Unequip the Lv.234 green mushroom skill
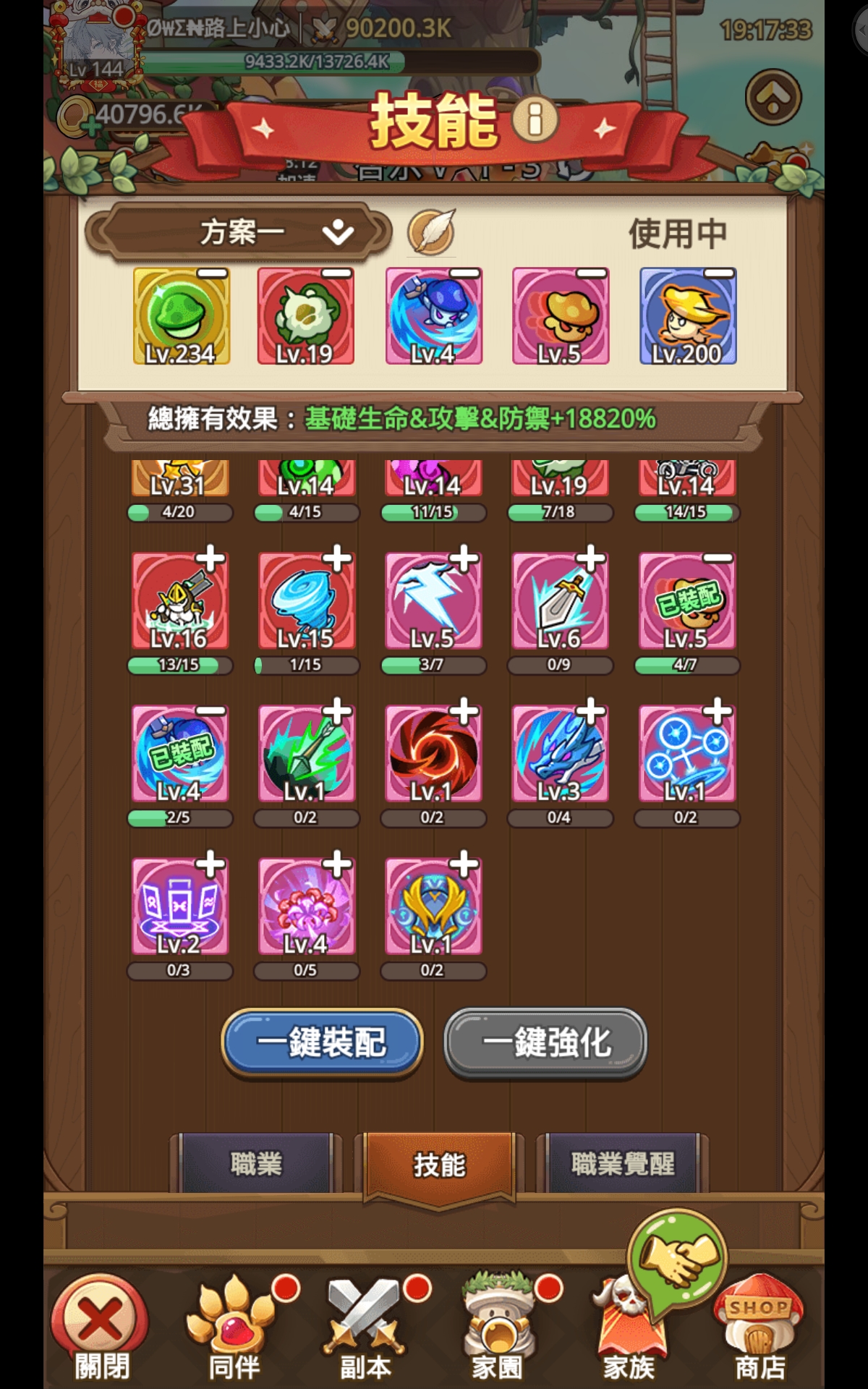868x1389 pixels. (x=213, y=274)
